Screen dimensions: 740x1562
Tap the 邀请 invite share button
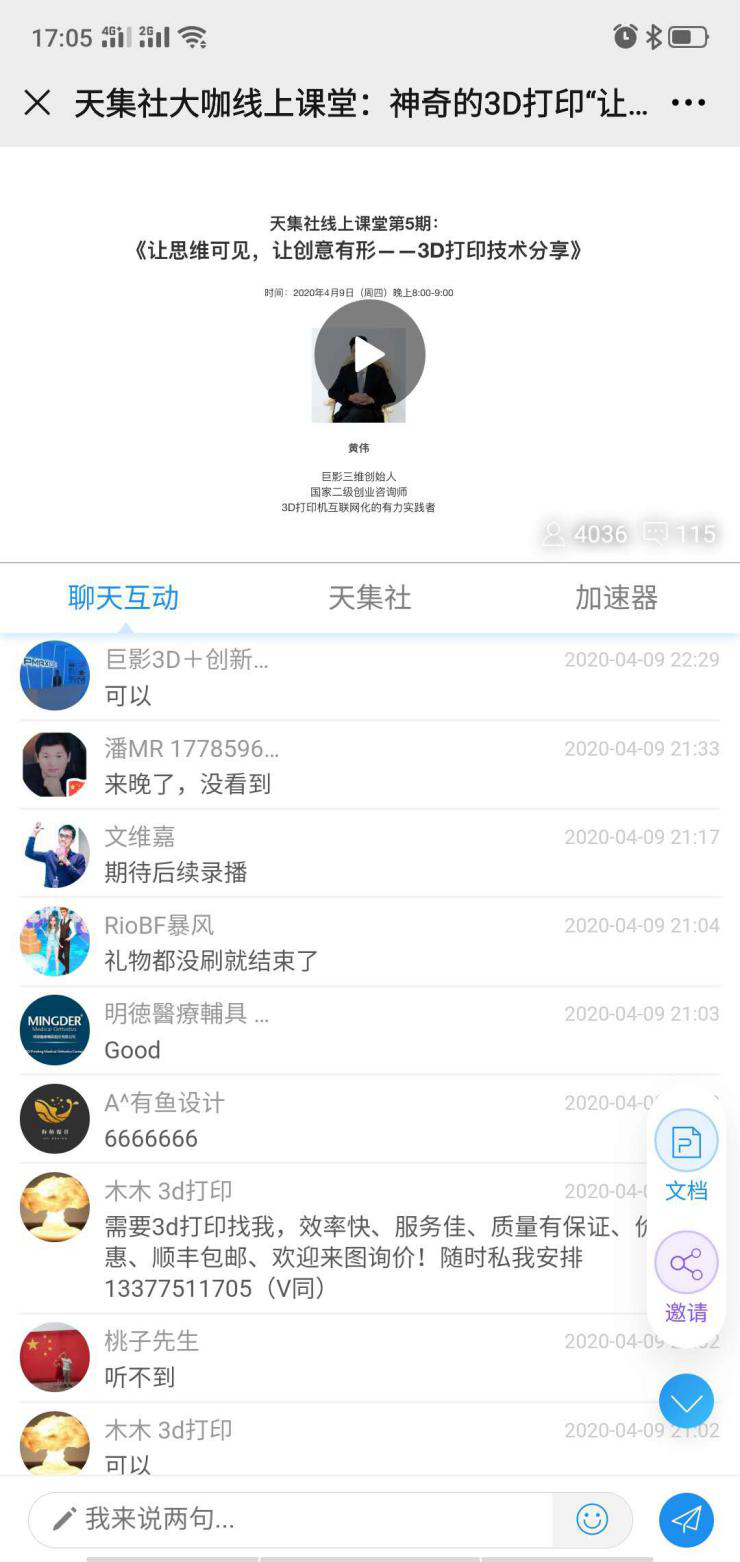[686, 1276]
